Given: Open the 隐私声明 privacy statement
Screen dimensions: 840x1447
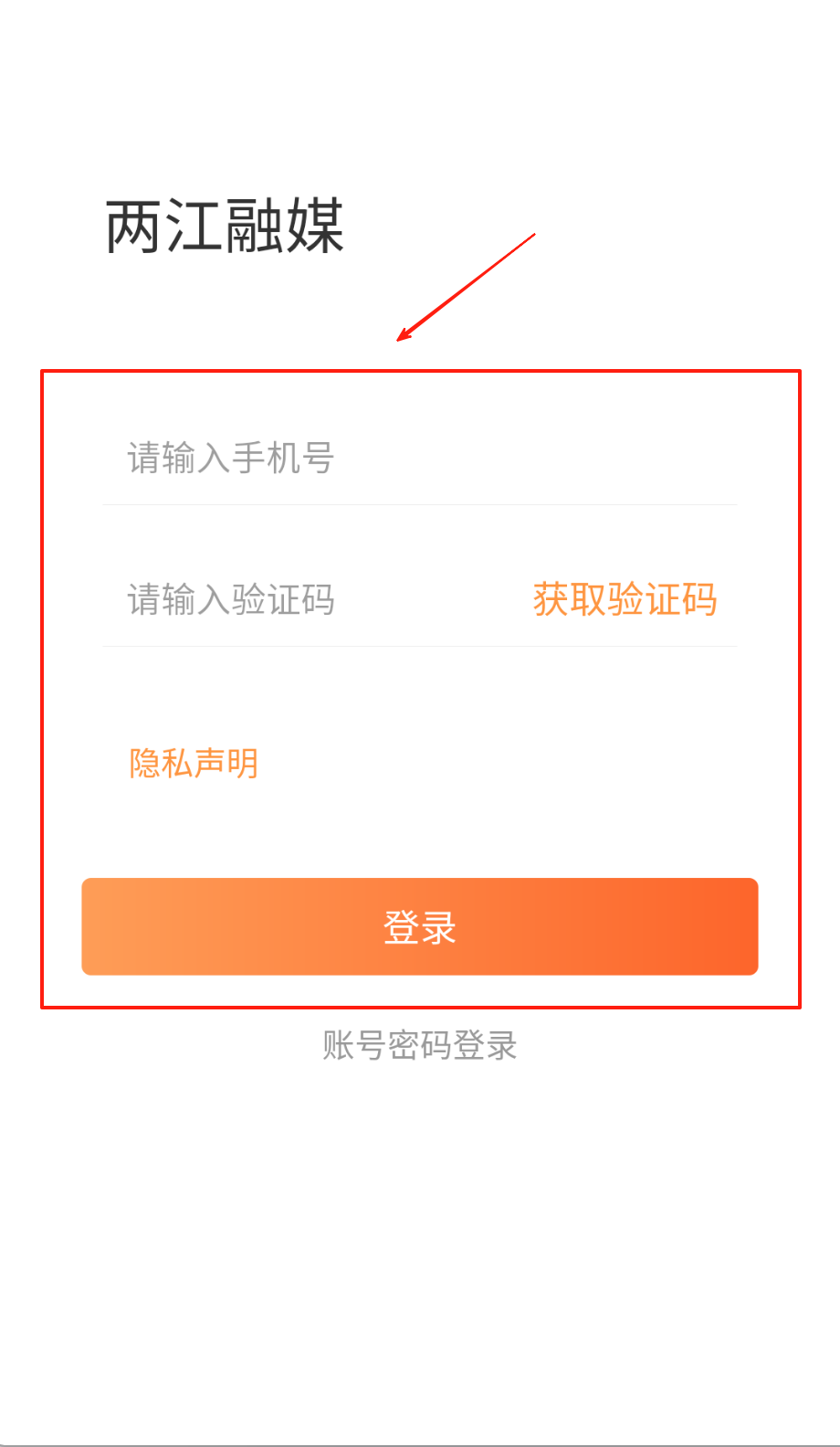Looking at the screenshot, I should [194, 763].
